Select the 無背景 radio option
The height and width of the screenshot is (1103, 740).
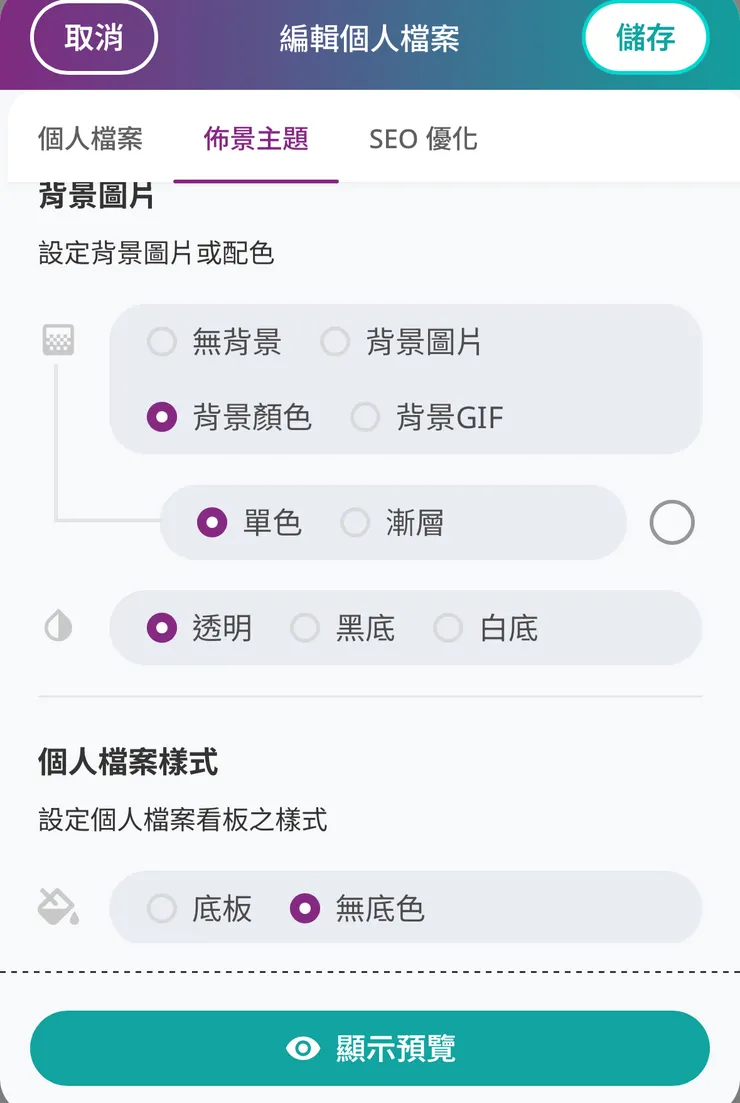pyautogui.click(x=161, y=342)
